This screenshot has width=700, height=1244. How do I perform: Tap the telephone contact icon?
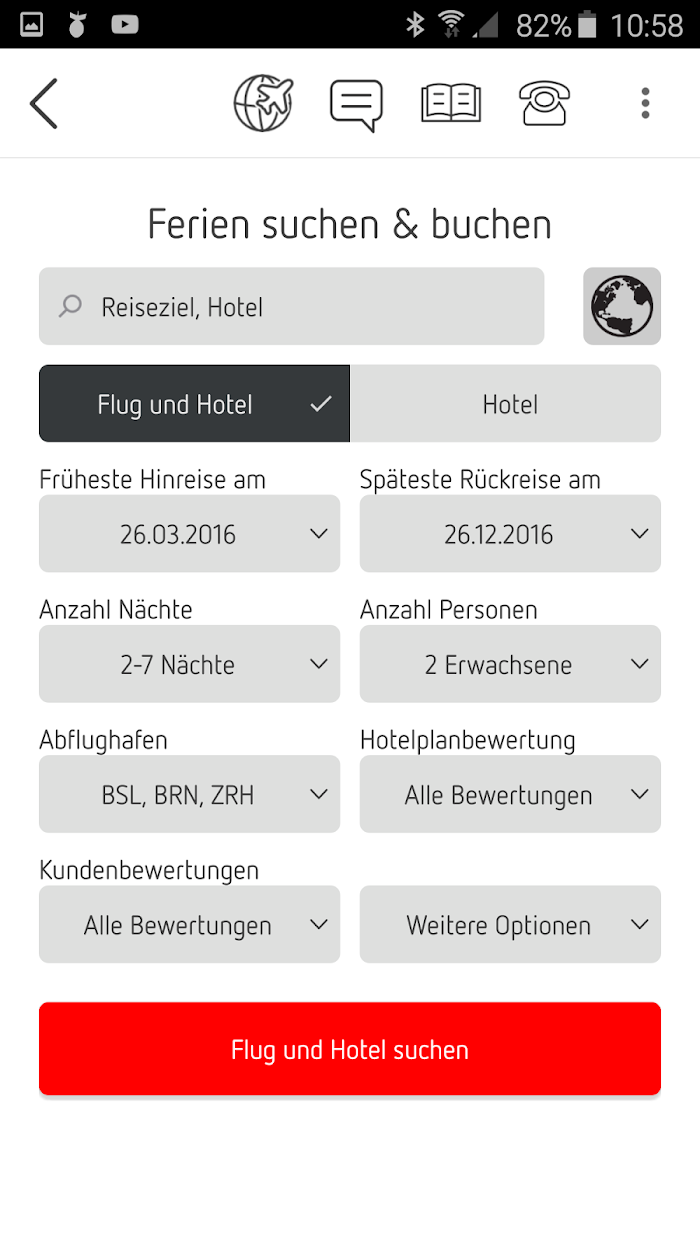point(545,104)
